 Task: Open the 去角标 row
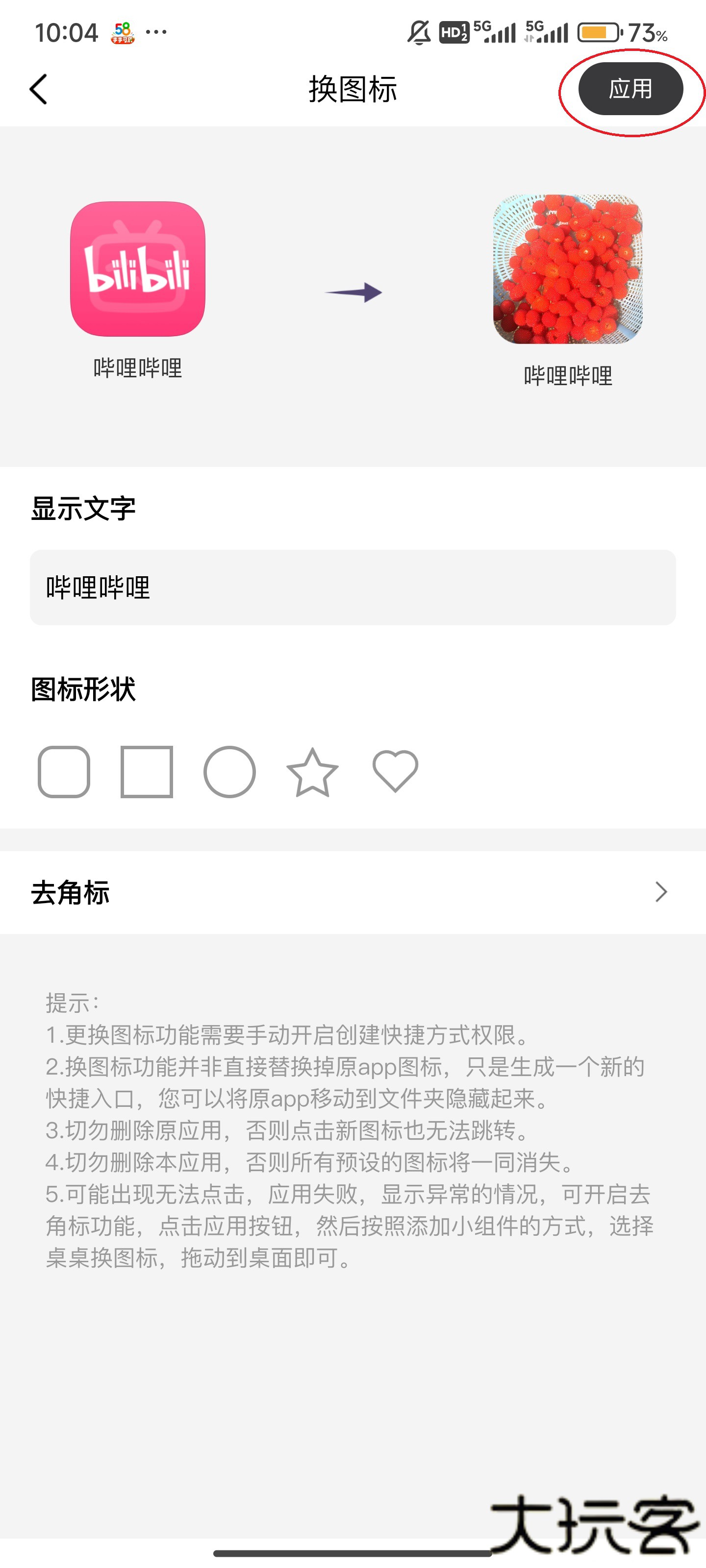pos(352,892)
